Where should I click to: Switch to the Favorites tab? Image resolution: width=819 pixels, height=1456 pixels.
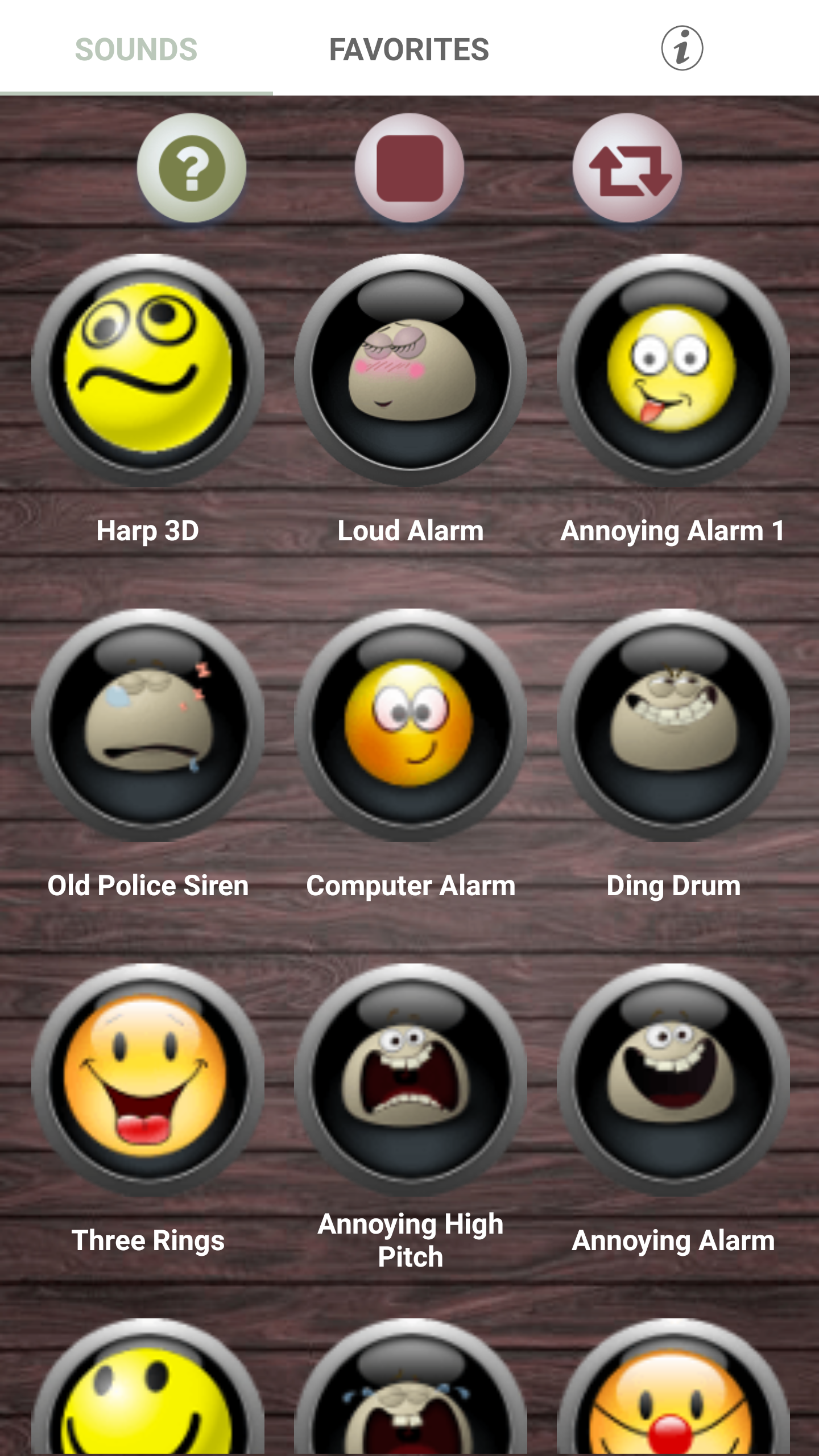click(x=409, y=49)
